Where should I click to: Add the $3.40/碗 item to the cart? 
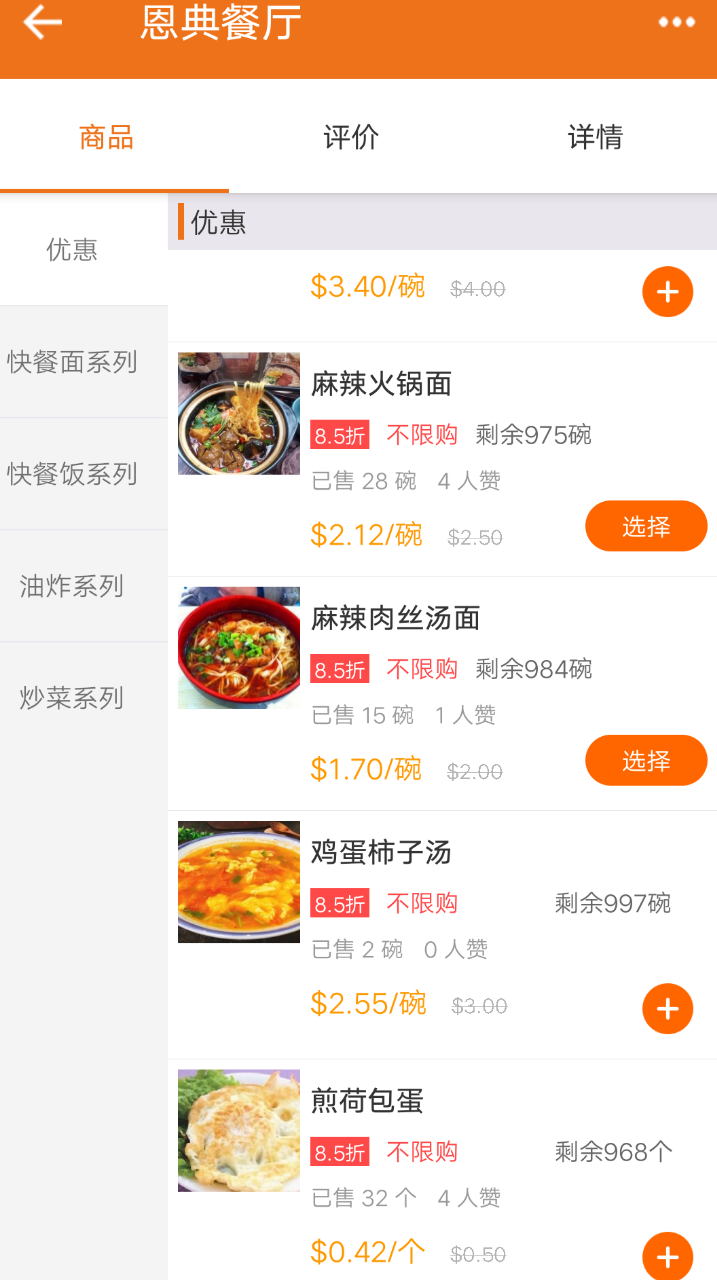point(667,292)
